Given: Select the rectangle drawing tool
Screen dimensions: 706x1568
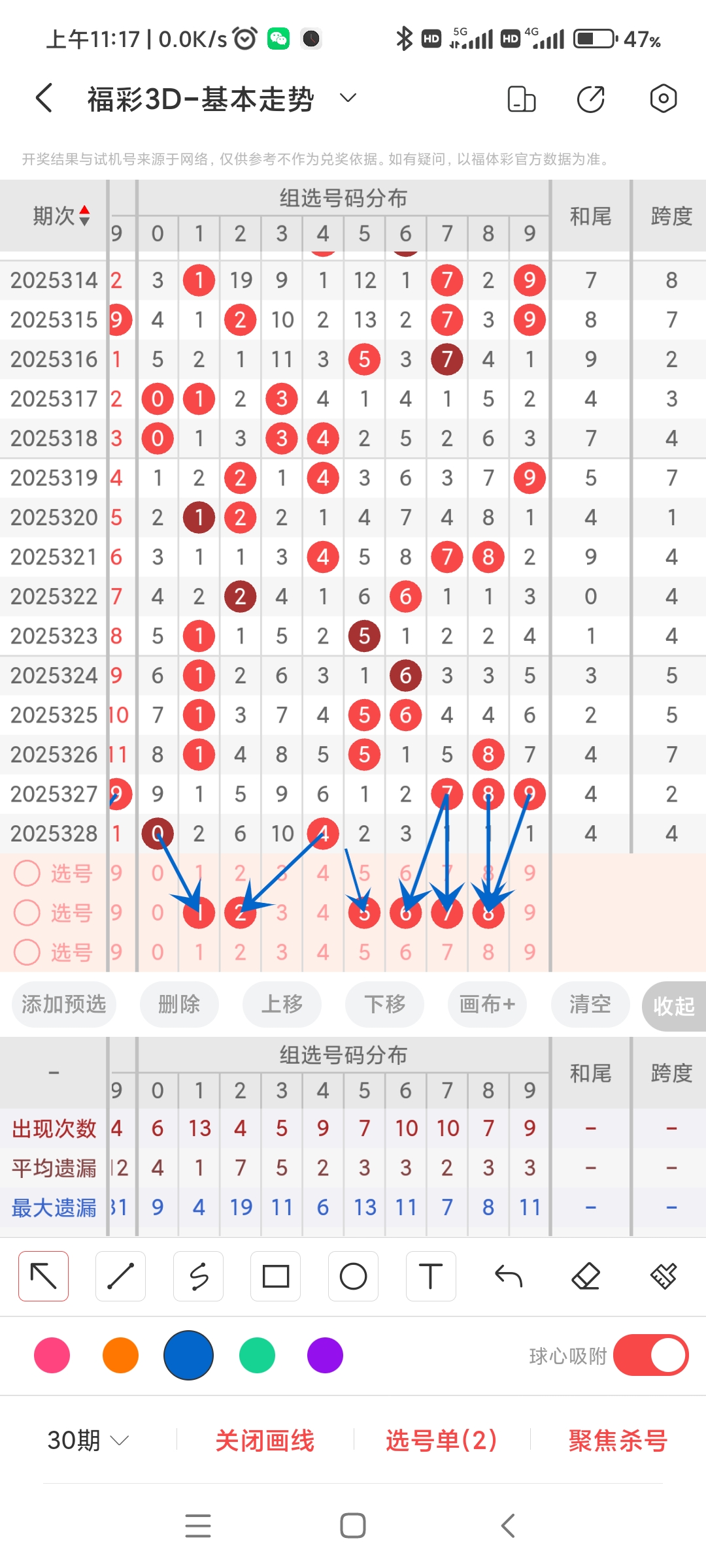Looking at the screenshot, I should tap(275, 1275).
